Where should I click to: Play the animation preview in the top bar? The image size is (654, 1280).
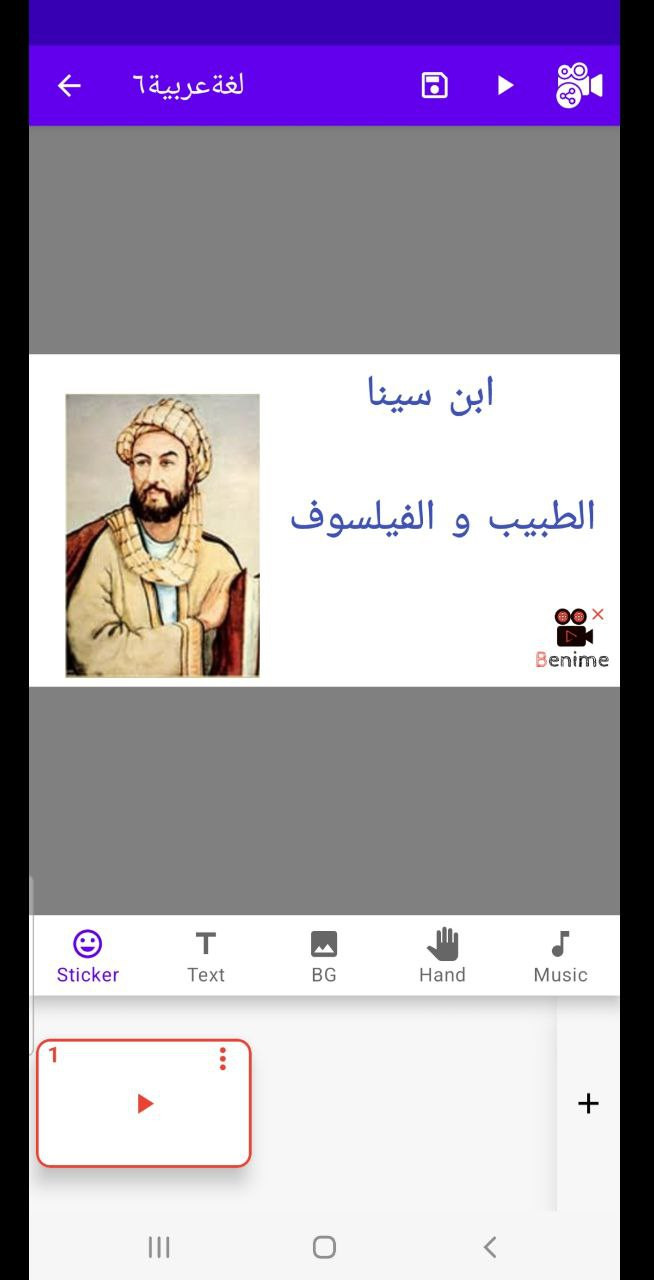click(x=505, y=86)
